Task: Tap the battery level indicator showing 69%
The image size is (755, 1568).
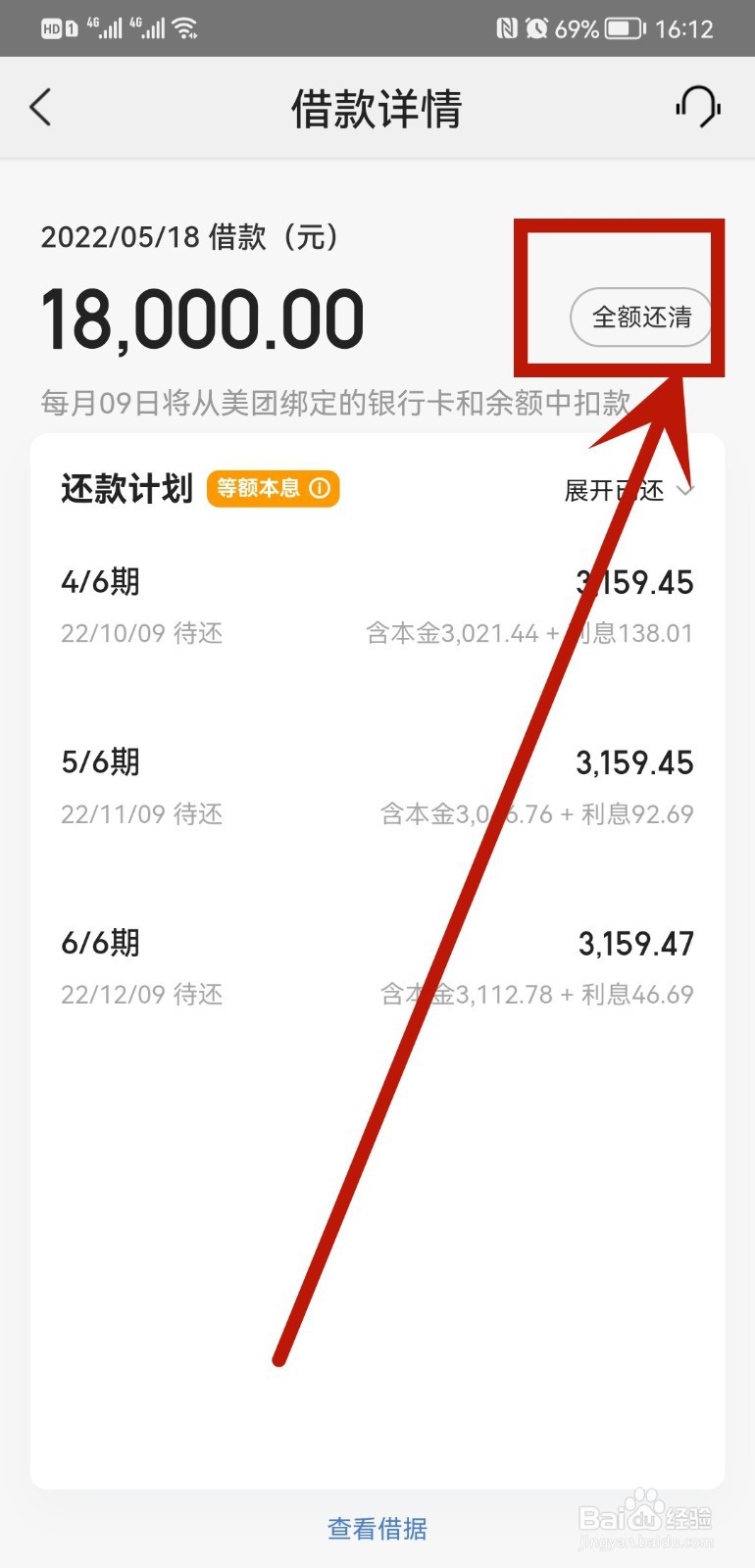Action: tap(622, 27)
